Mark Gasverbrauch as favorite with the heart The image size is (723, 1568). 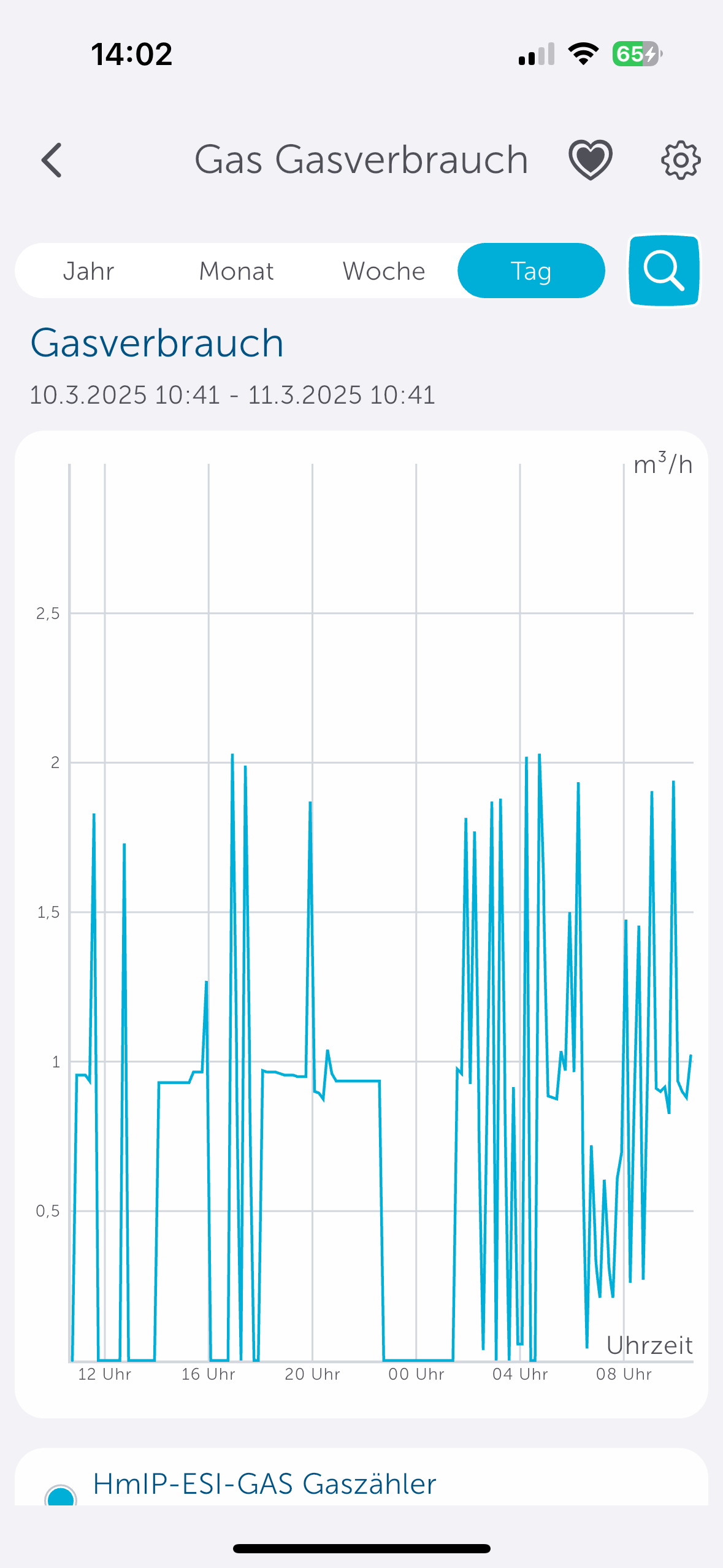590,160
